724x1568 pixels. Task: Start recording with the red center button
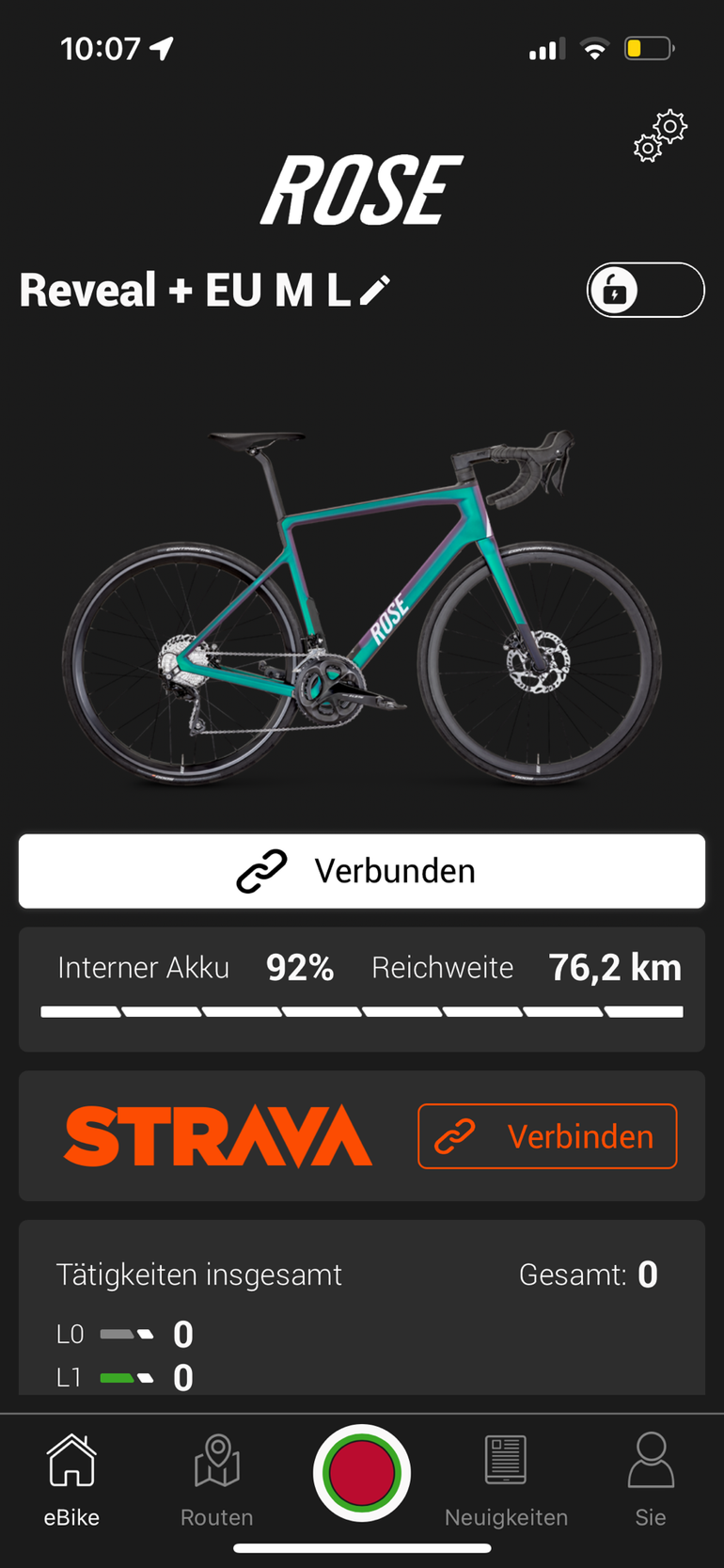coord(362,1473)
